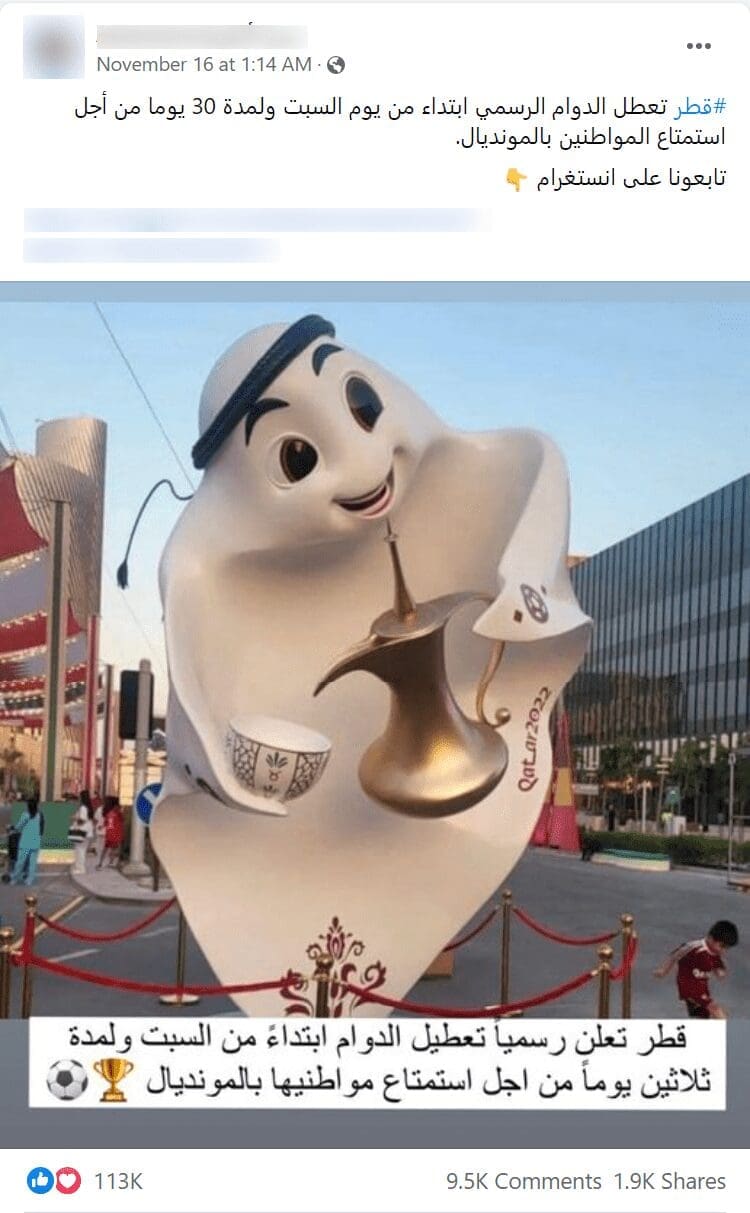The width and height of the screenshot is (750, 1213).
Task: Open the post's three-dot options menu
Action: (x=699, y=46)
